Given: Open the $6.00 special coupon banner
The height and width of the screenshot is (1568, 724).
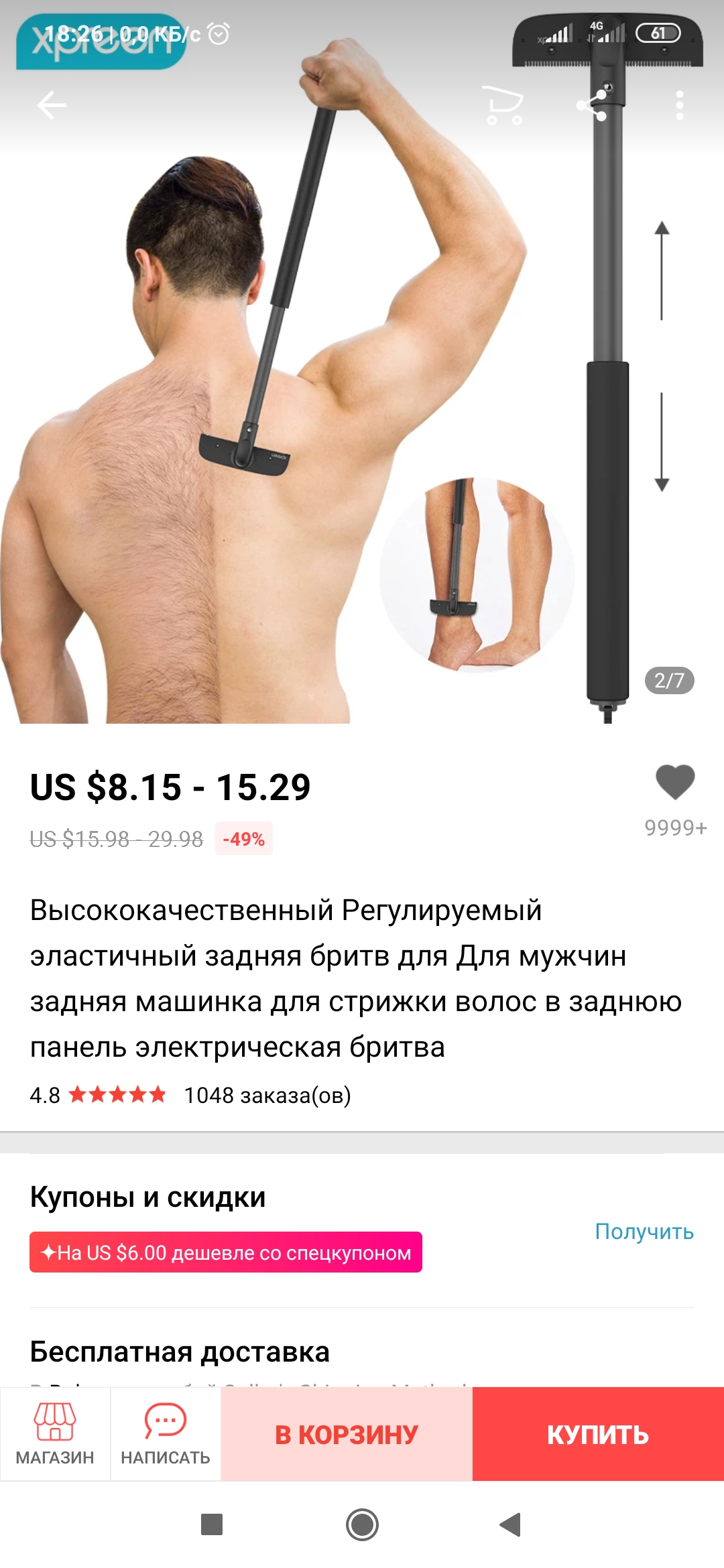Looking at the screenshot, I should (226, 1252).
